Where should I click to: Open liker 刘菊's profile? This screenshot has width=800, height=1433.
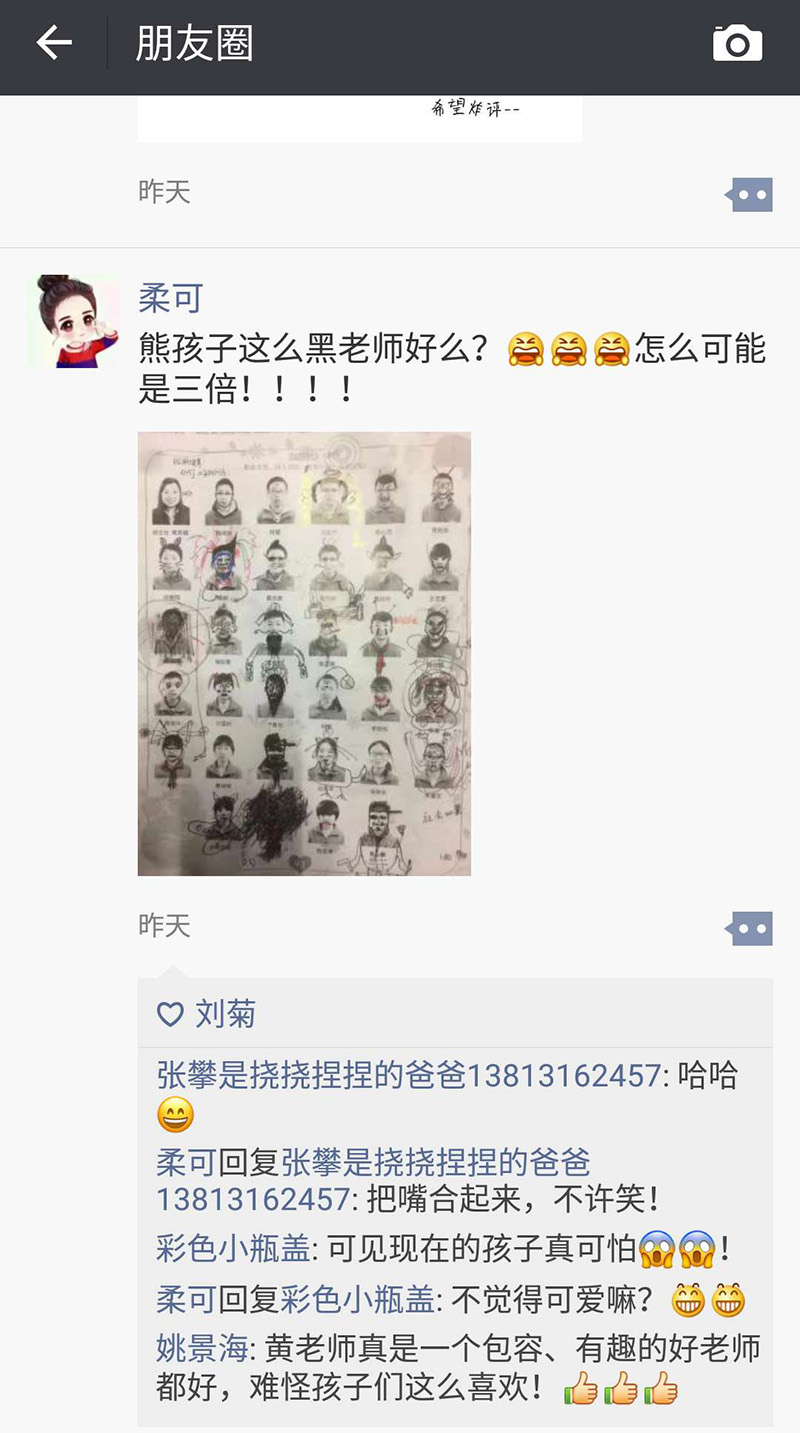[225, 1014]
